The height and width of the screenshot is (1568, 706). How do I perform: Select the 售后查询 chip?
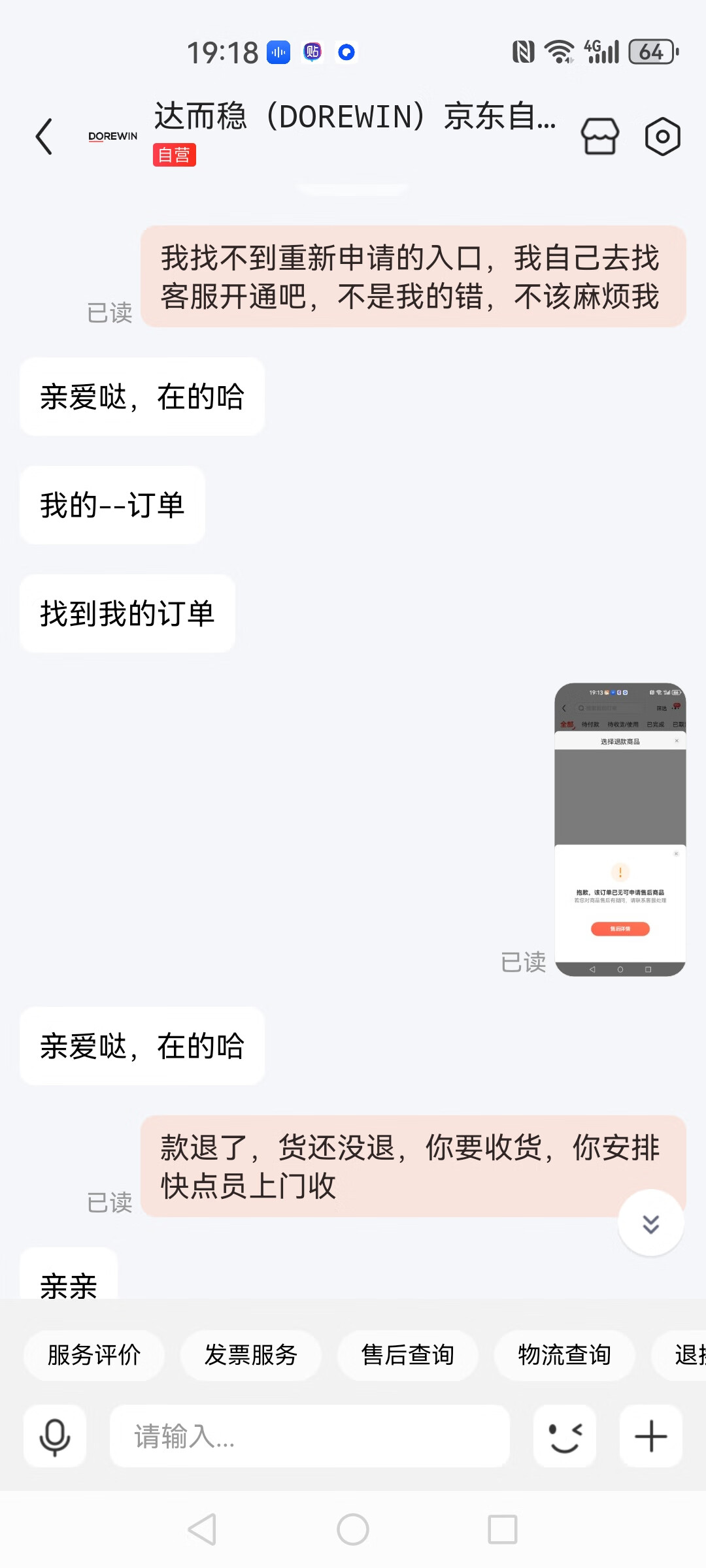click(408, 1354)
